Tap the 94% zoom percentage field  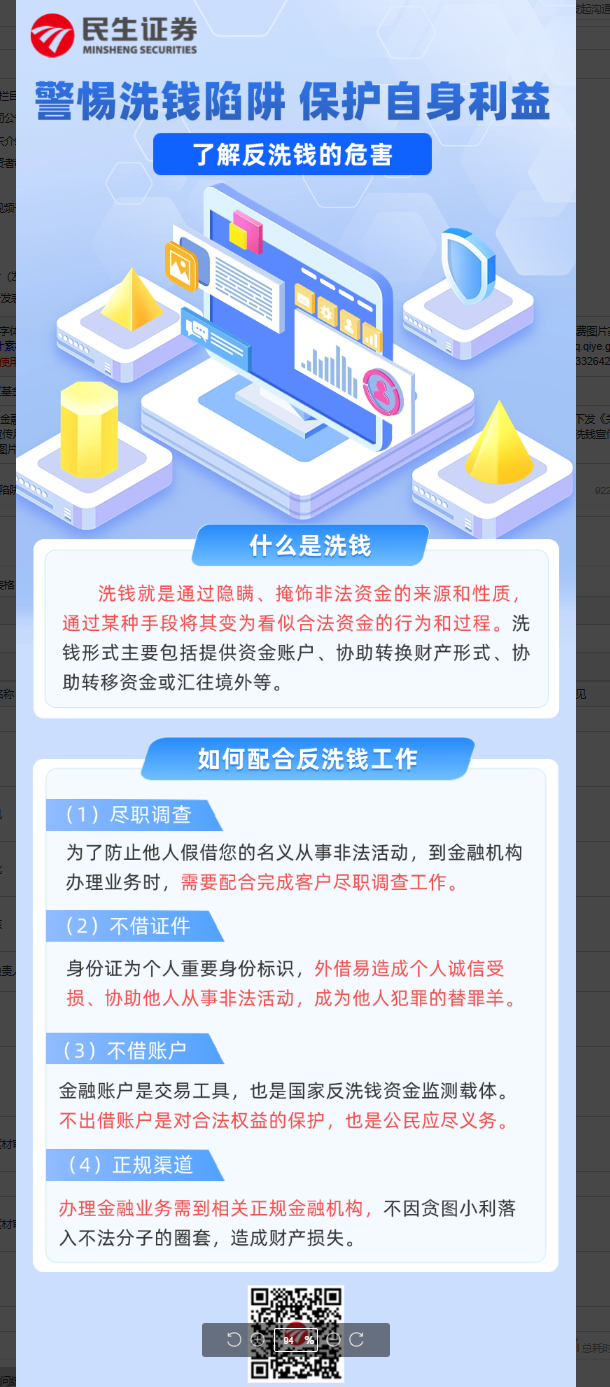click(x=296, y=1340)
